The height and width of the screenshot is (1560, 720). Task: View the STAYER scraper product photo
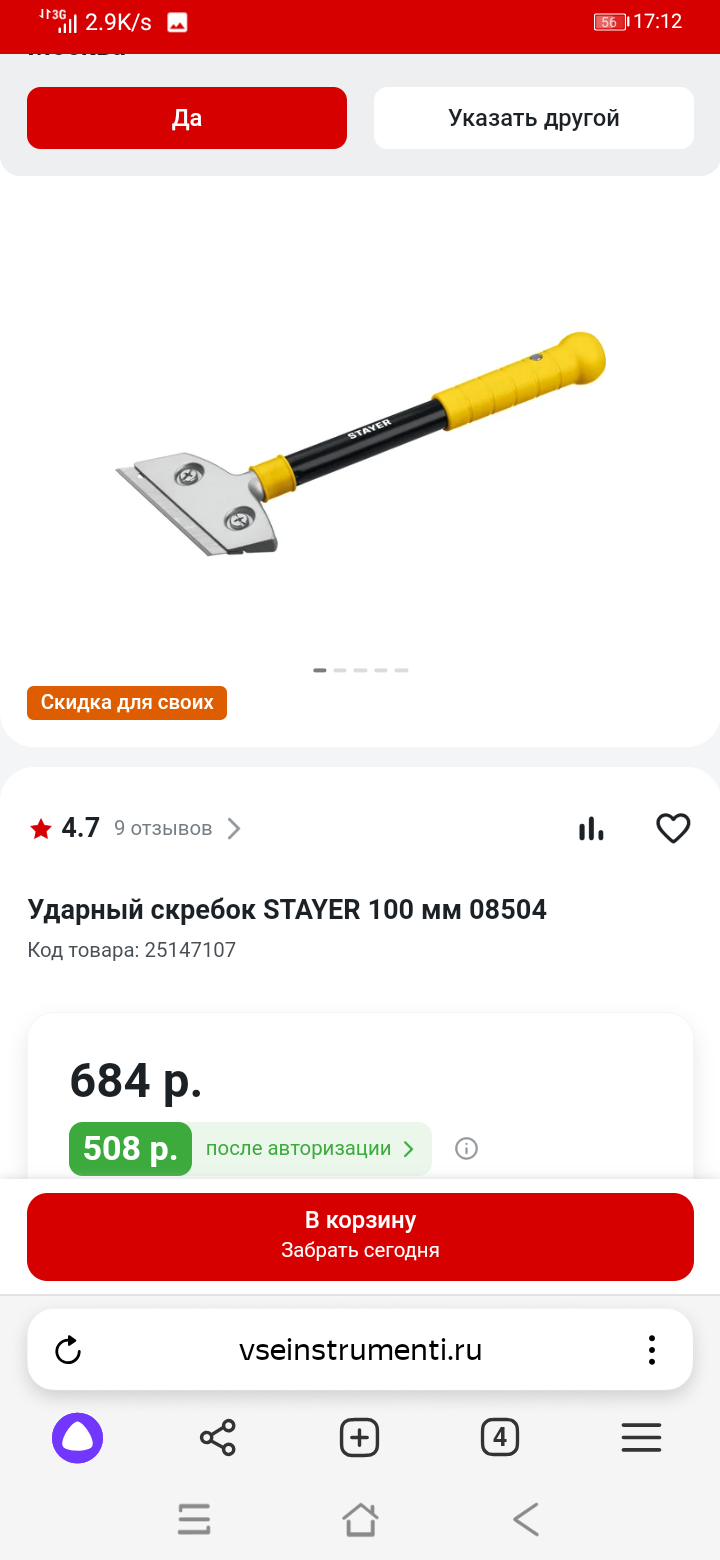(360, 444)
